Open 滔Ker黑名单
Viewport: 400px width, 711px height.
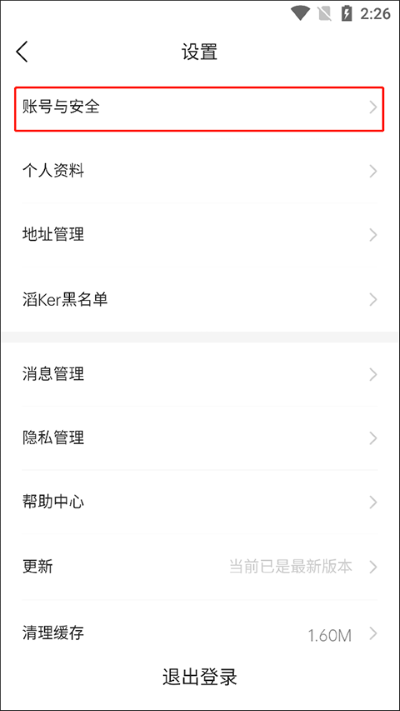coord(200,299)
